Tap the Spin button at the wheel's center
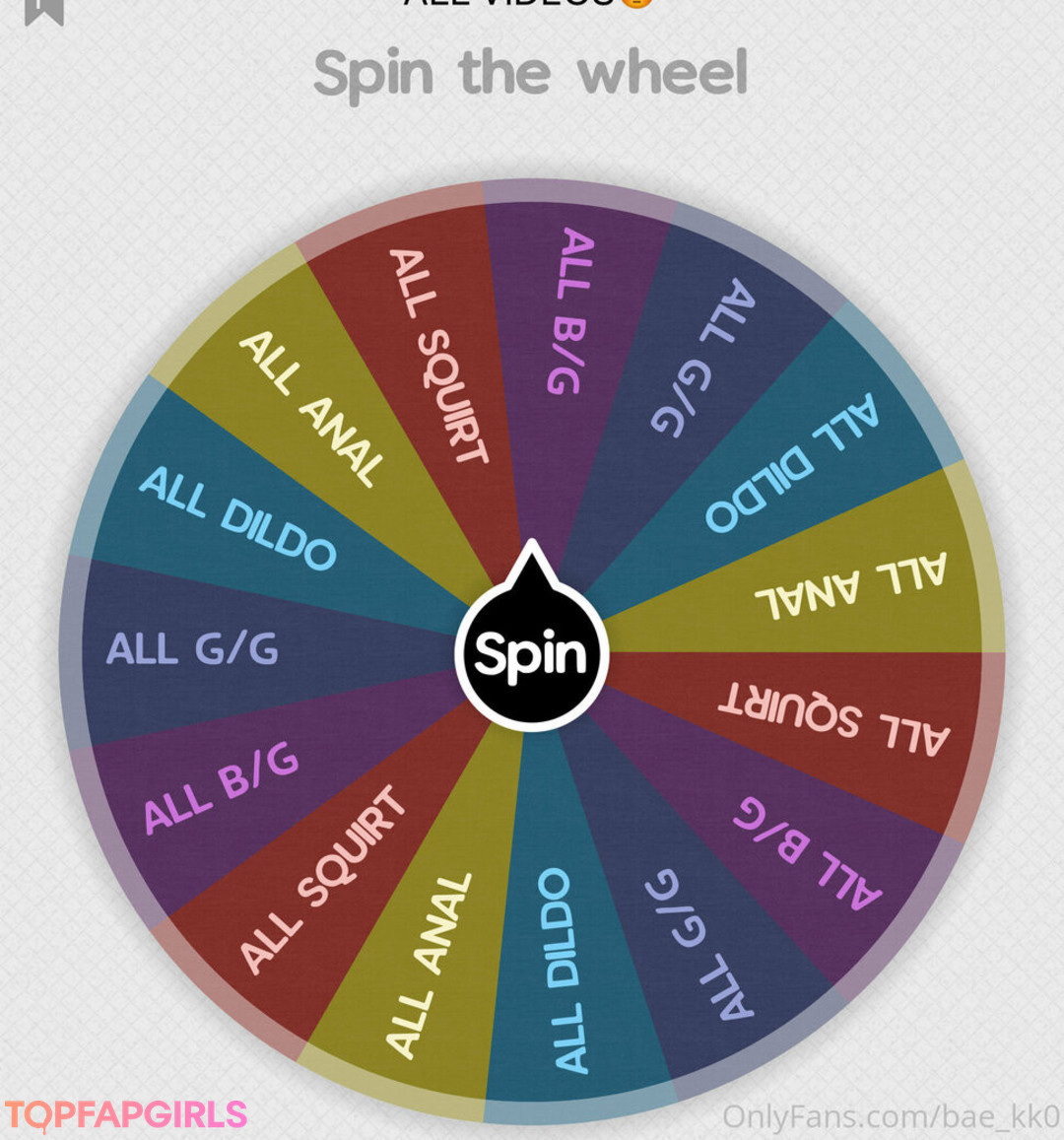 coord(531,653)
